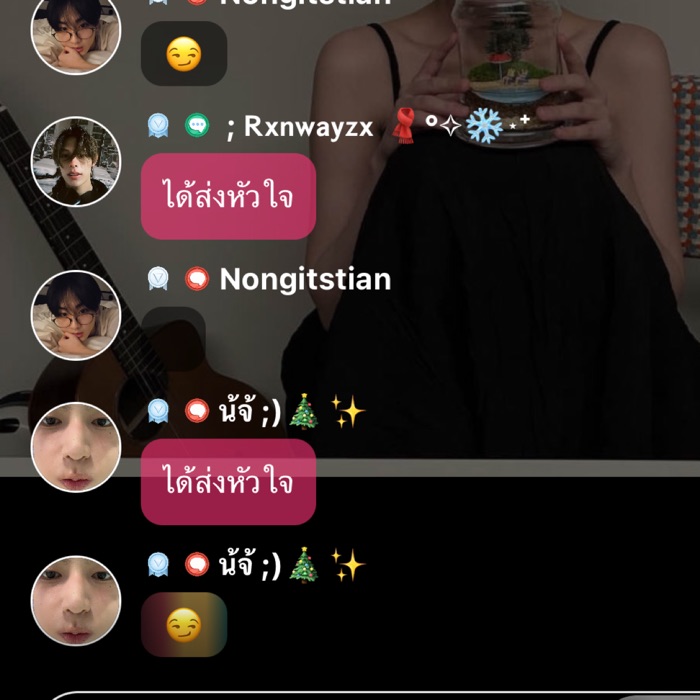Tap Rxnwayzx's heart message bubble
The width and height of the screenshot is (700, 700).
click(x=228, y=196)
